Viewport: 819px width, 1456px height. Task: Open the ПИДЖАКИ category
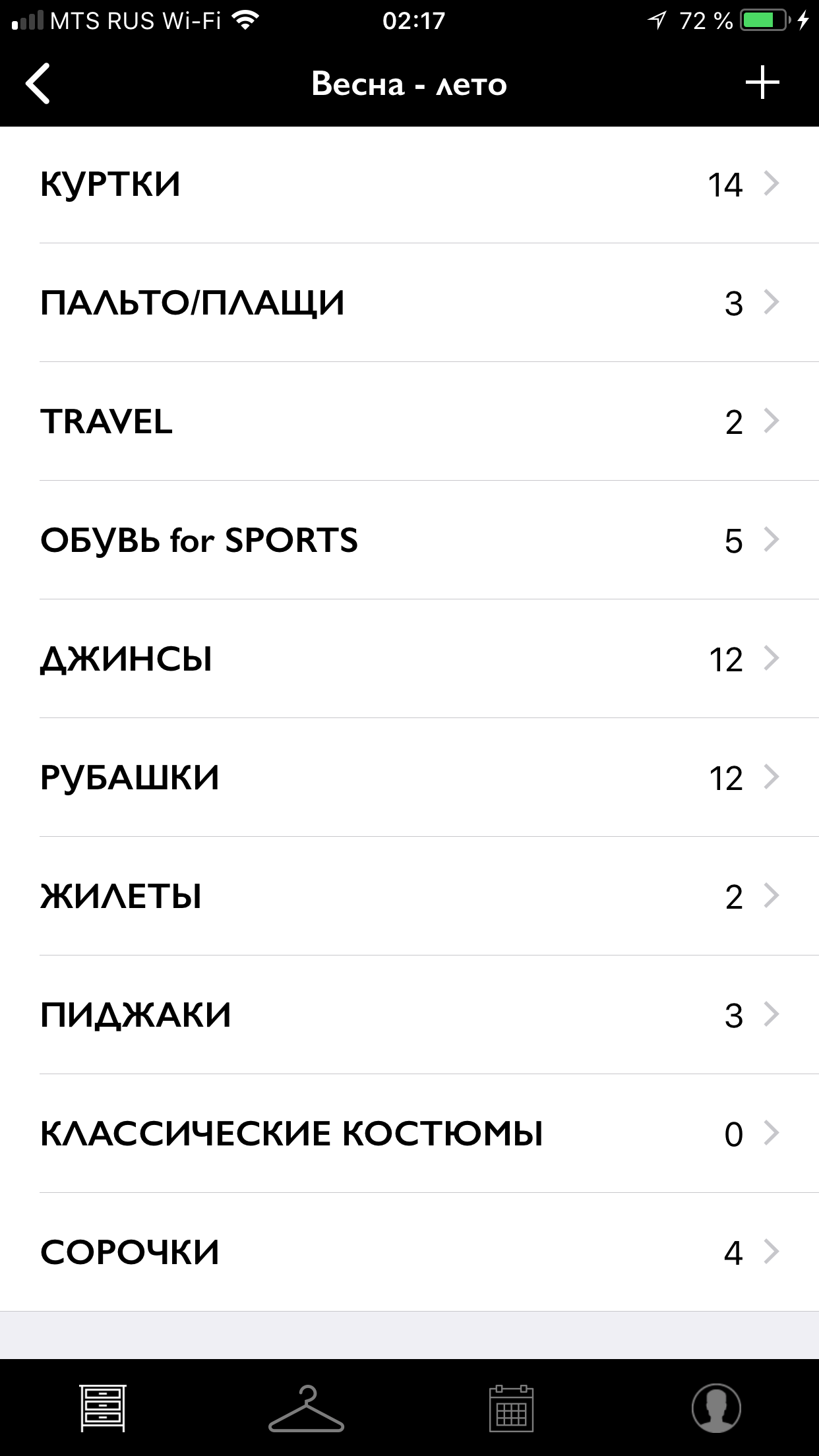click(x=409, y=1015)
